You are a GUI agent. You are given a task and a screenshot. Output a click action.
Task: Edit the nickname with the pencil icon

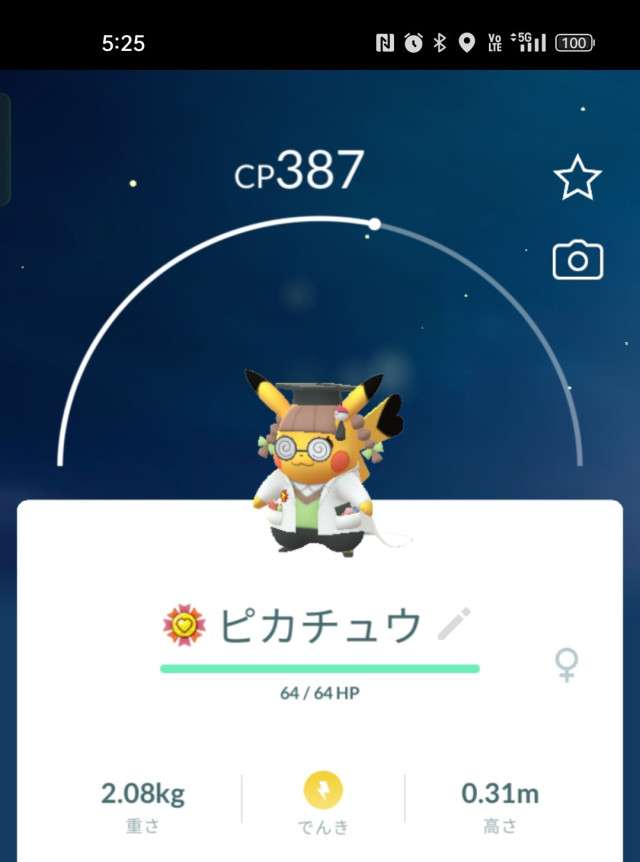pyautogui.click(x=454, y=625)
